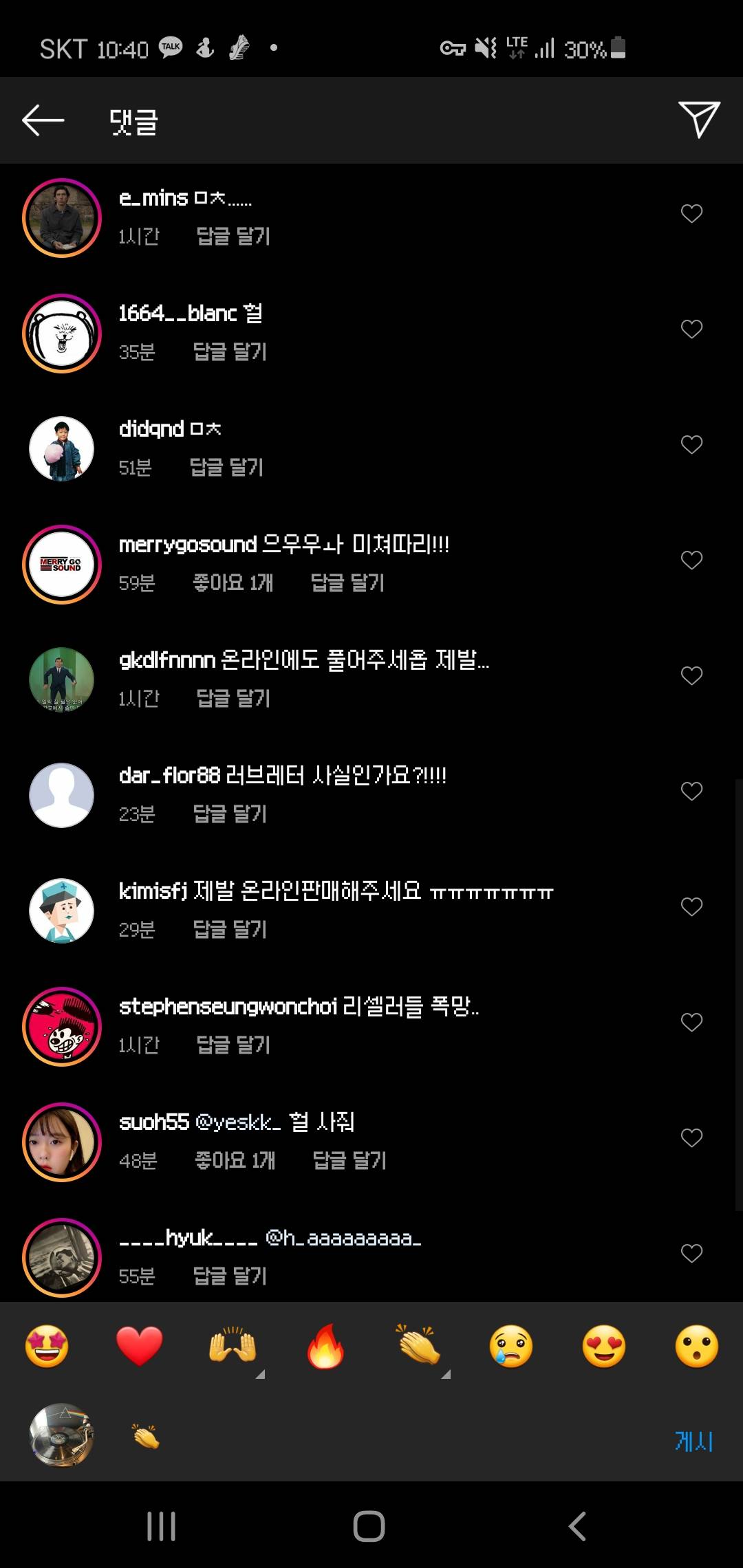Reply to kimisfj's comment
Viewport: 743px width, 1568px height.
230,930
